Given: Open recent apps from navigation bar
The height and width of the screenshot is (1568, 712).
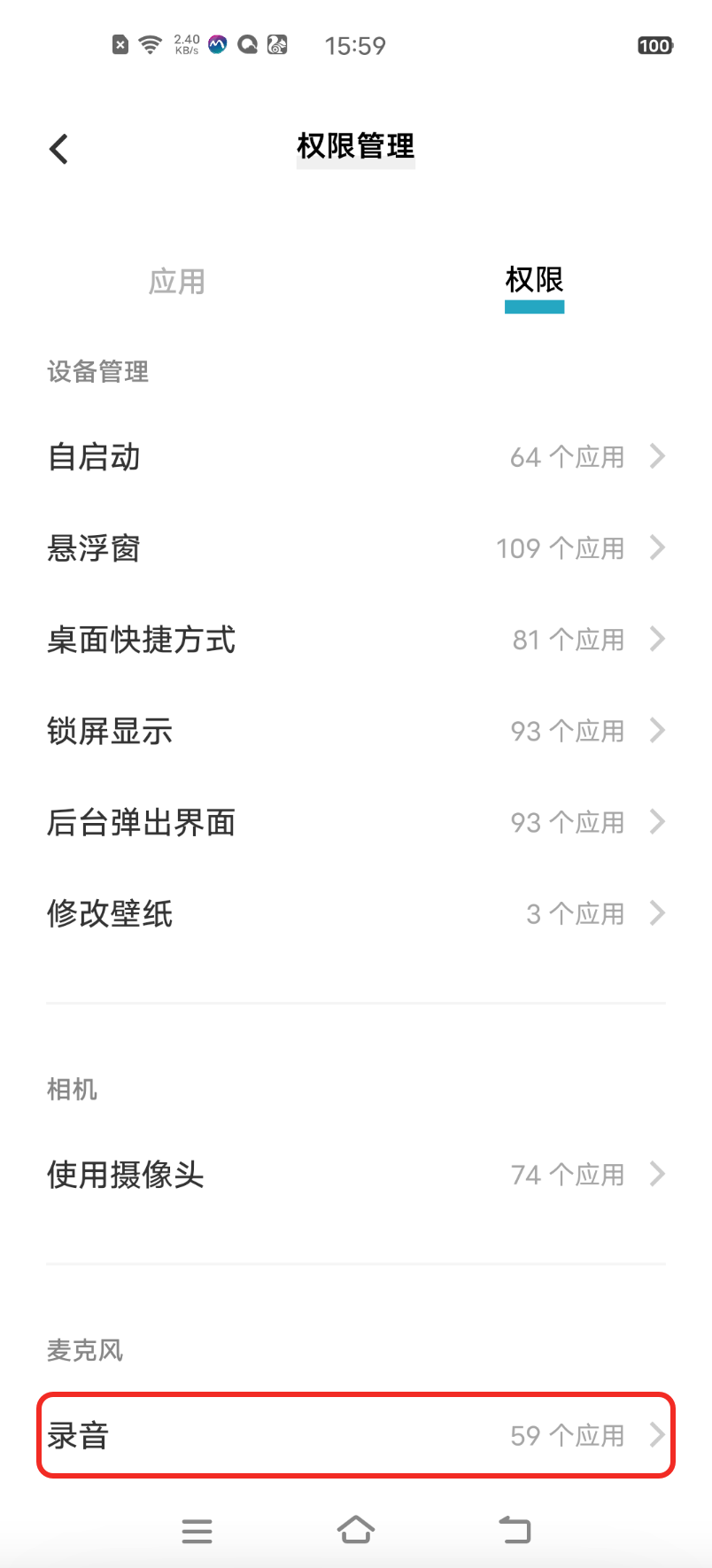Looking at the screenshot, I should pyautogui.click(x=197, y=1531).
